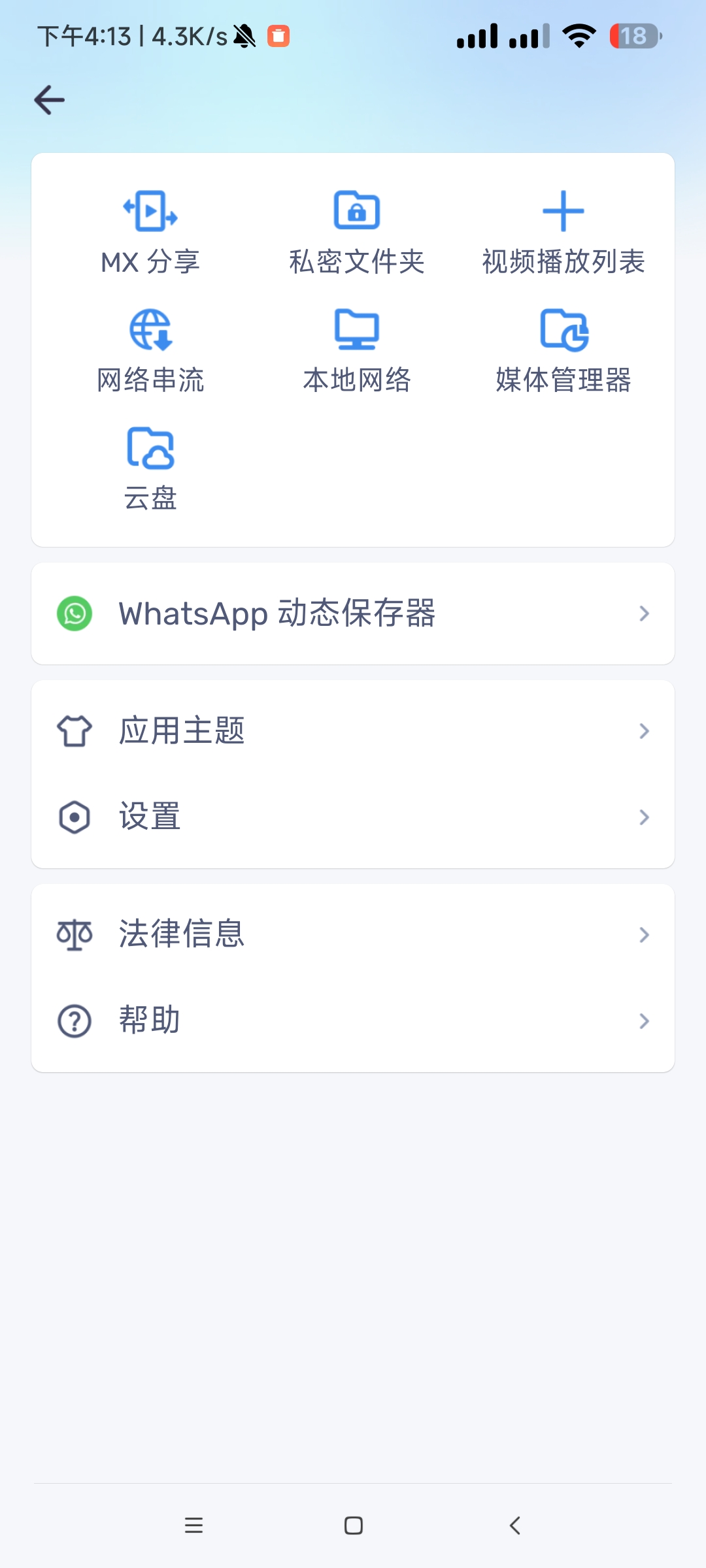Open MX 分享
The width and height of the screenshot is (706, 1568).
(x=150, y=232)
